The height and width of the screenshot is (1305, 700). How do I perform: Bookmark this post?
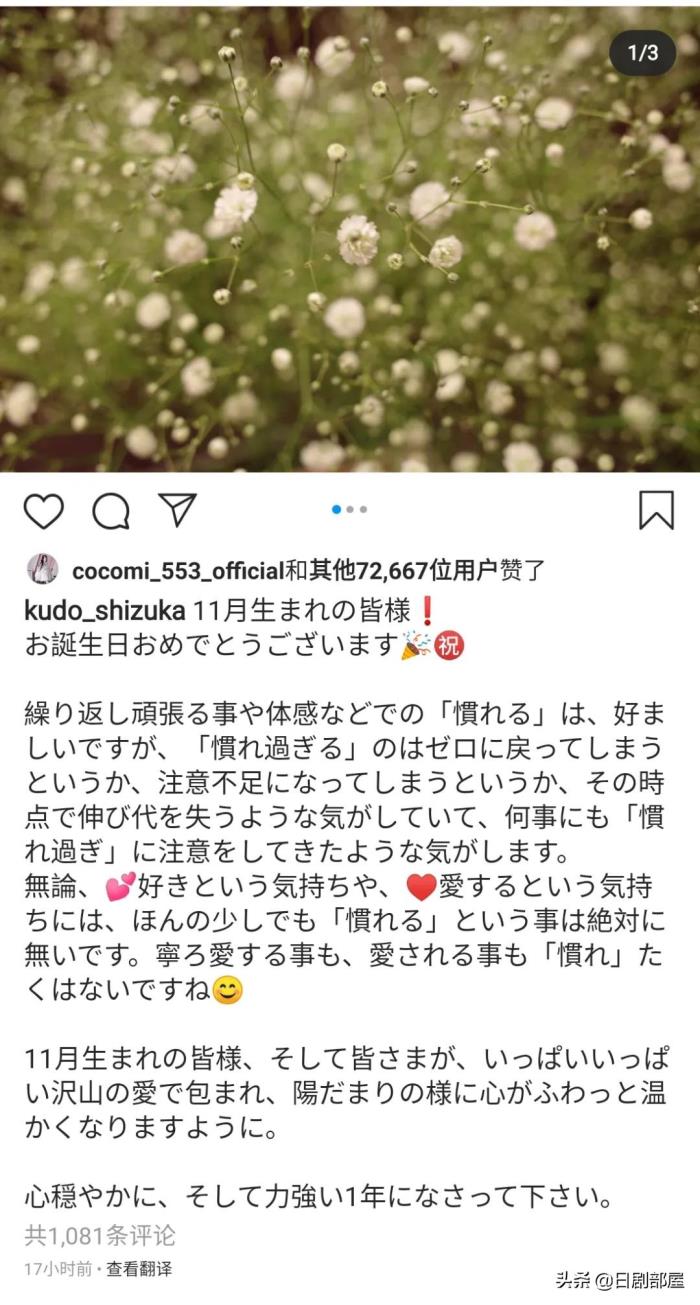[x=656, y=510]
